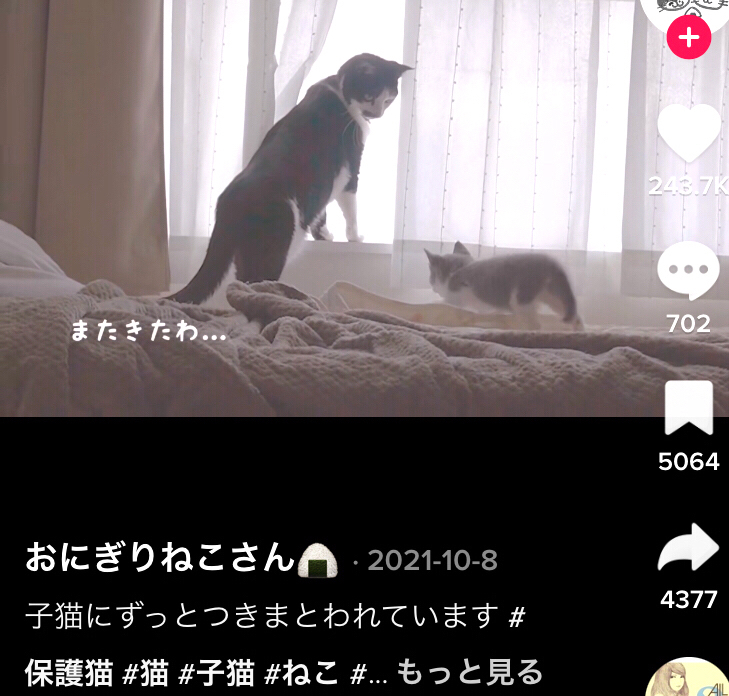The image size is (729, 696).
Task: Open おにぎりねこさん's profile from the username
Action: pos(160,558)
